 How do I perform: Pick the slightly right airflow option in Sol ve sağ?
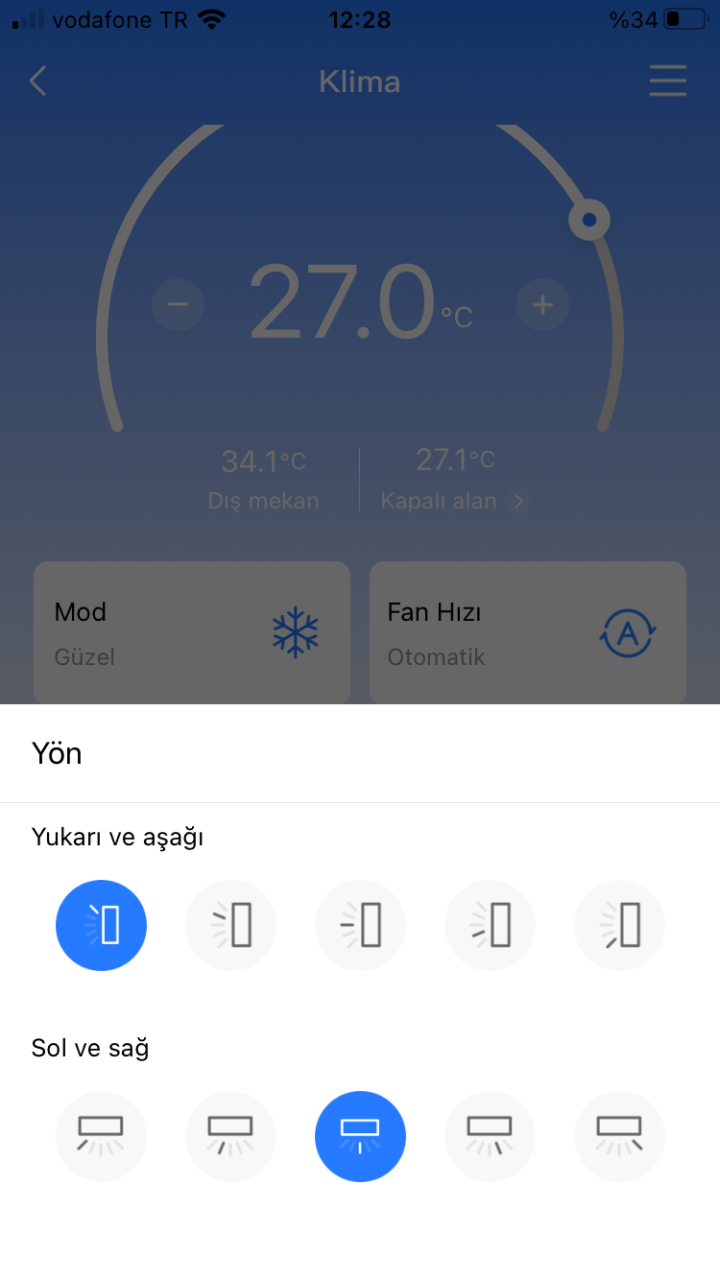[x=490, y=1136]
